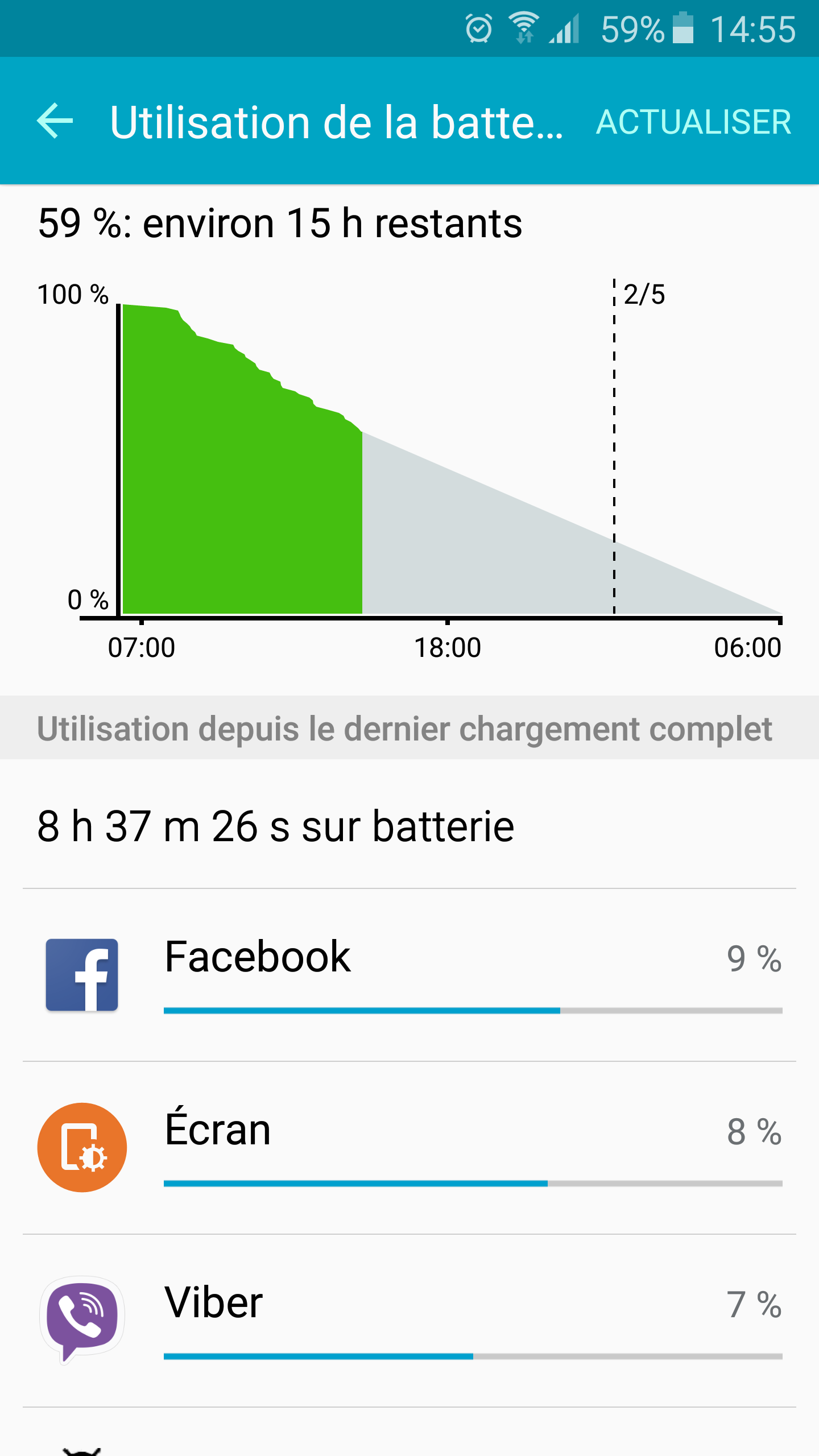Viewport: 819px width, 1456px height.
Task: Open Facebook battery usage details
Action: click(409, 975)
